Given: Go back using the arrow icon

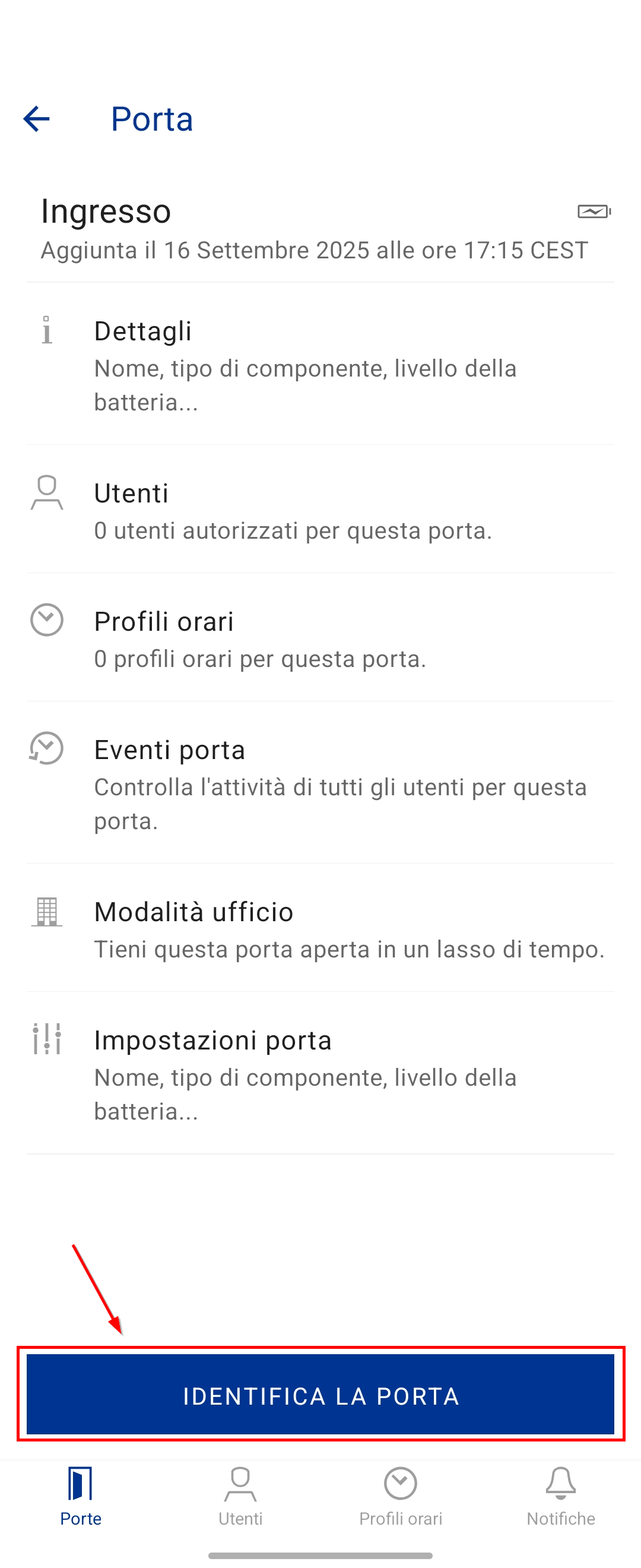Looking at the screenshot, I should (36, 119).
